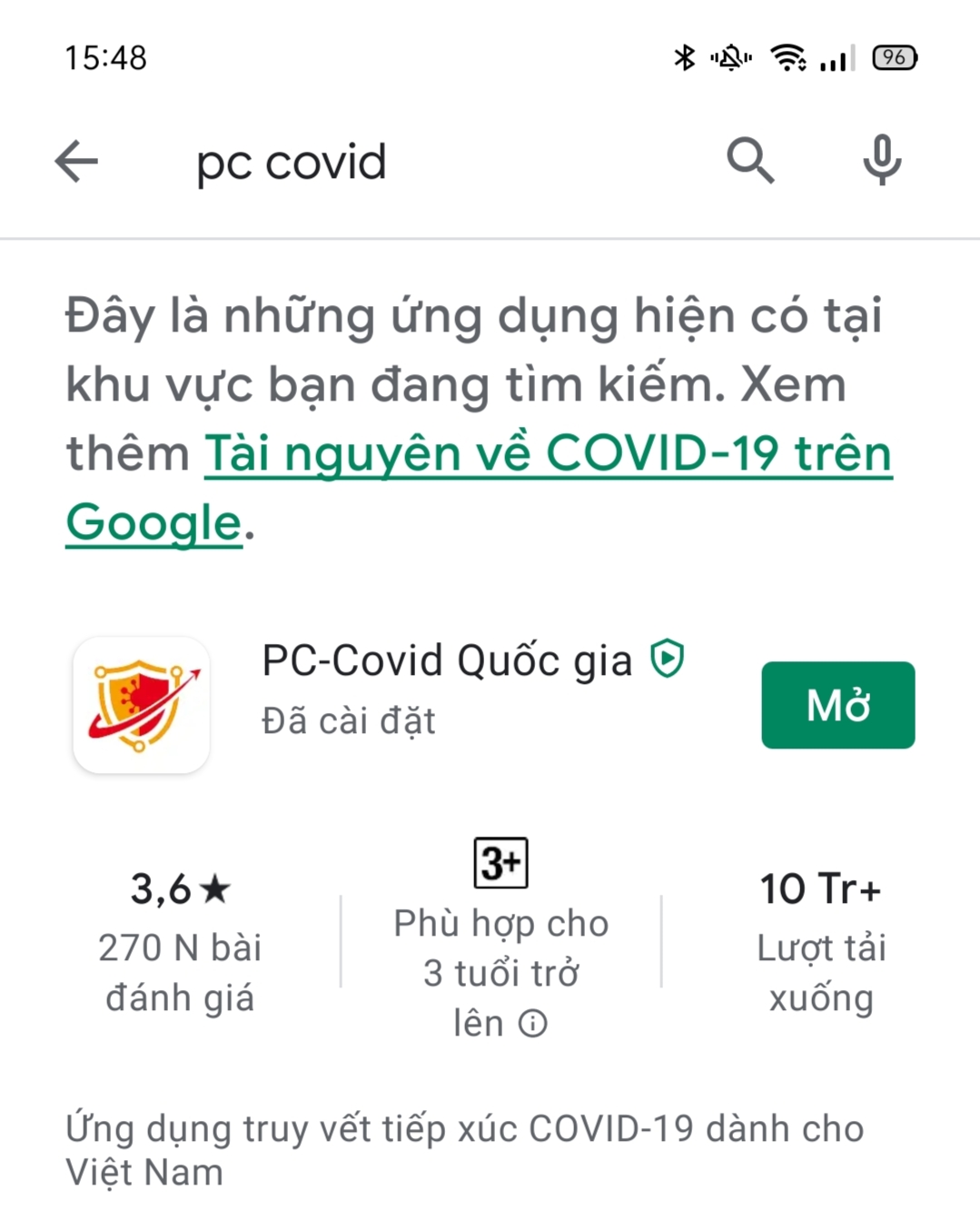Go back from search results

tap(76, 163)
